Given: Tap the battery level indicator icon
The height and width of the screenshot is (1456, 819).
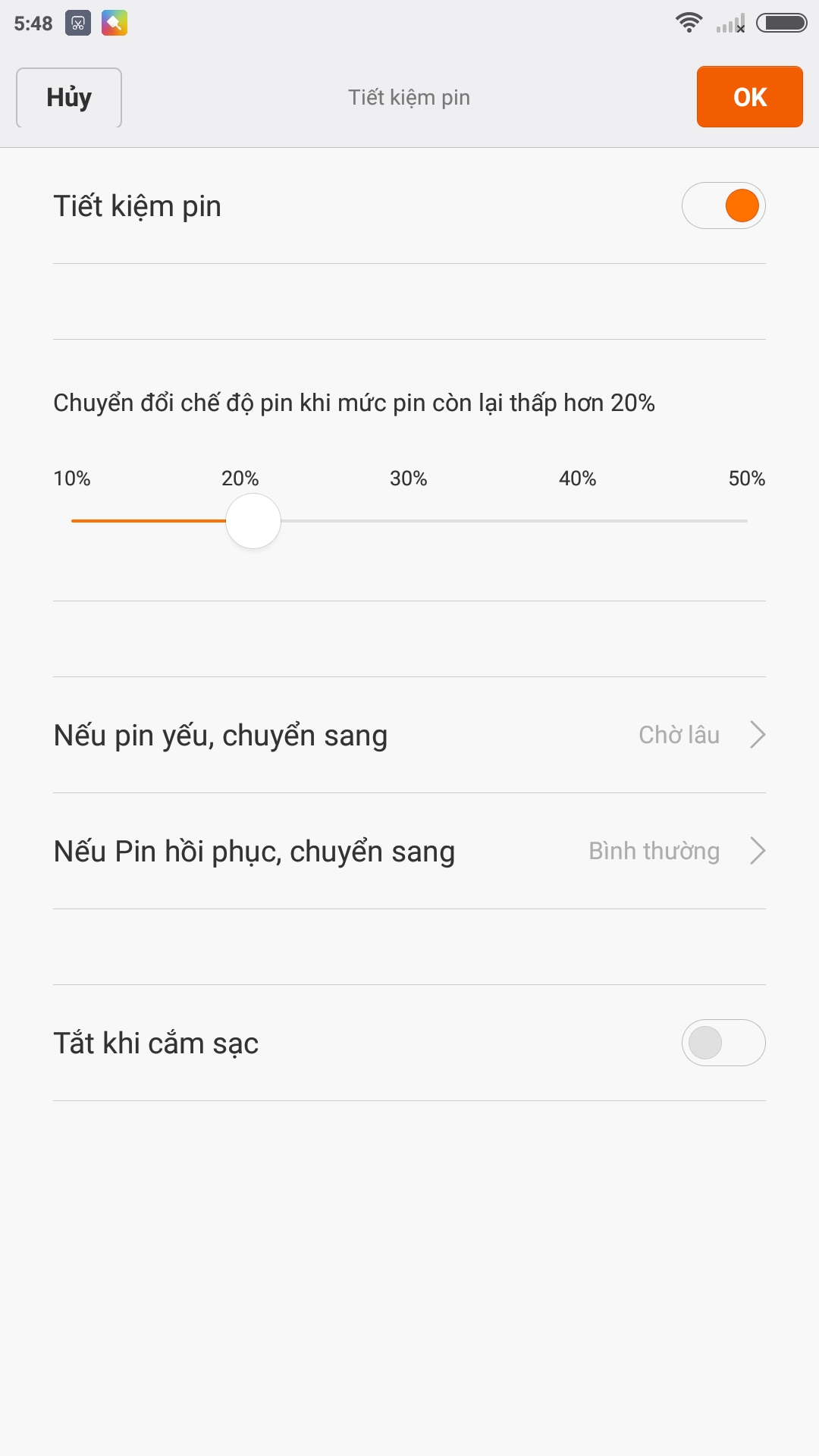Looking at the screenshot, I should (780, 24).
